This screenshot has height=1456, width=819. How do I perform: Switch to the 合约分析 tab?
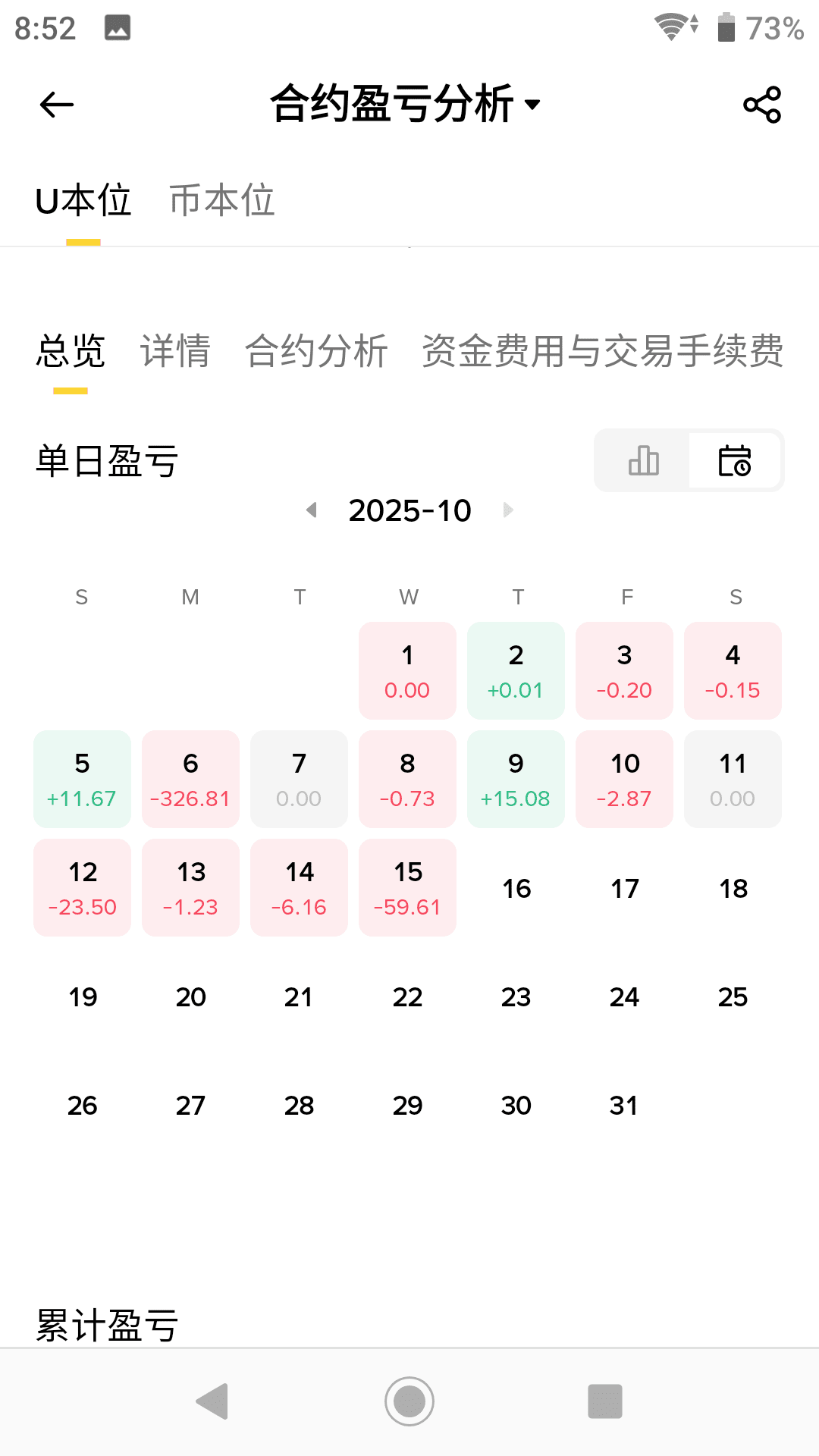316,352
